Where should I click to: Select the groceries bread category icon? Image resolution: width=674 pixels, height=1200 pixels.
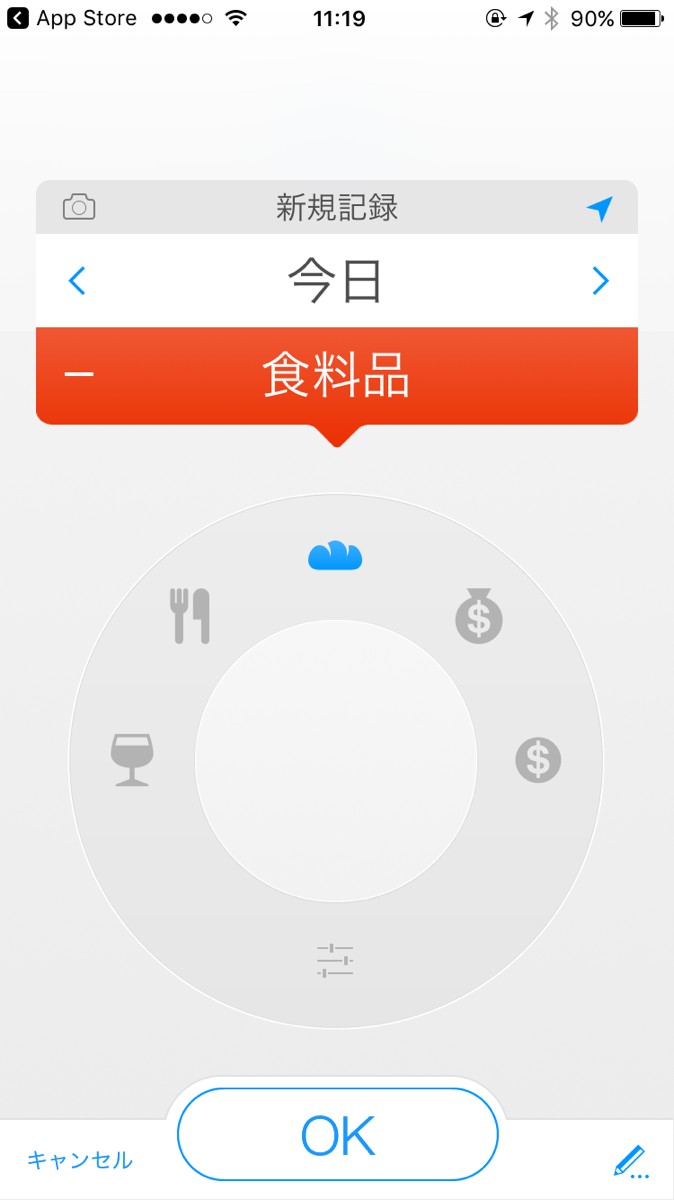pyautogui.click(x=335, y=556)
